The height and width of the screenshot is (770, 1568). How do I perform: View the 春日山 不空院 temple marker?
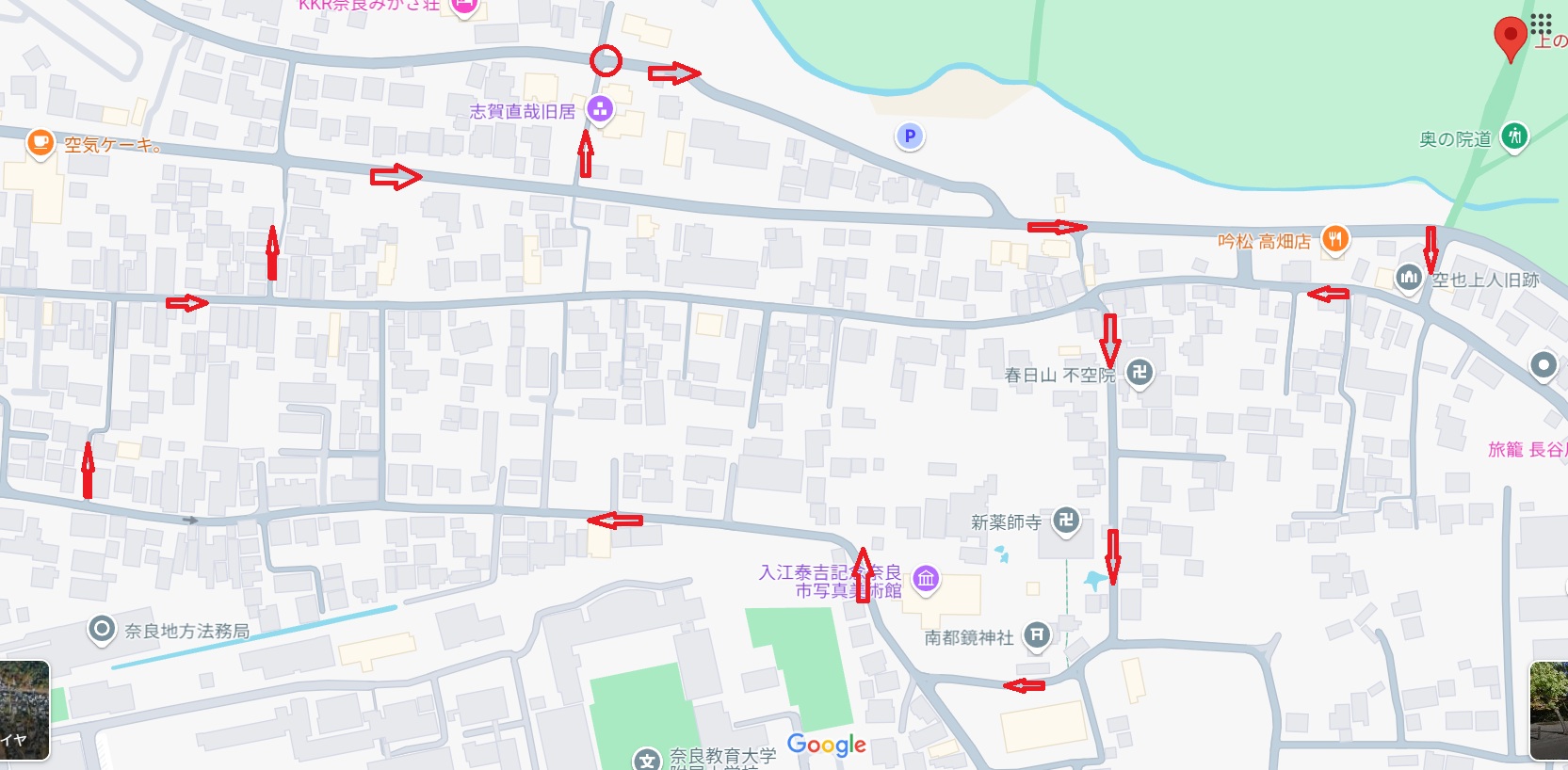tap(1140, 373)
